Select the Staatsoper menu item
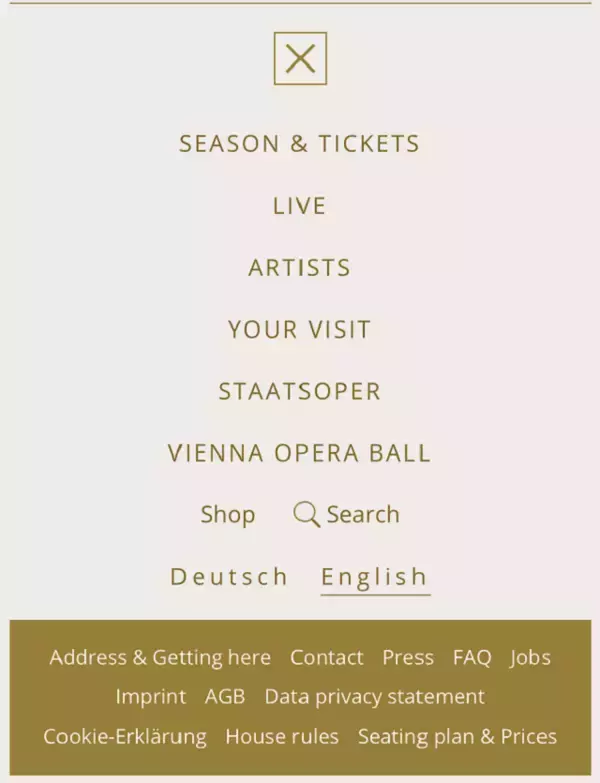This screenshot has height=783, width=600. click(299, 391)
